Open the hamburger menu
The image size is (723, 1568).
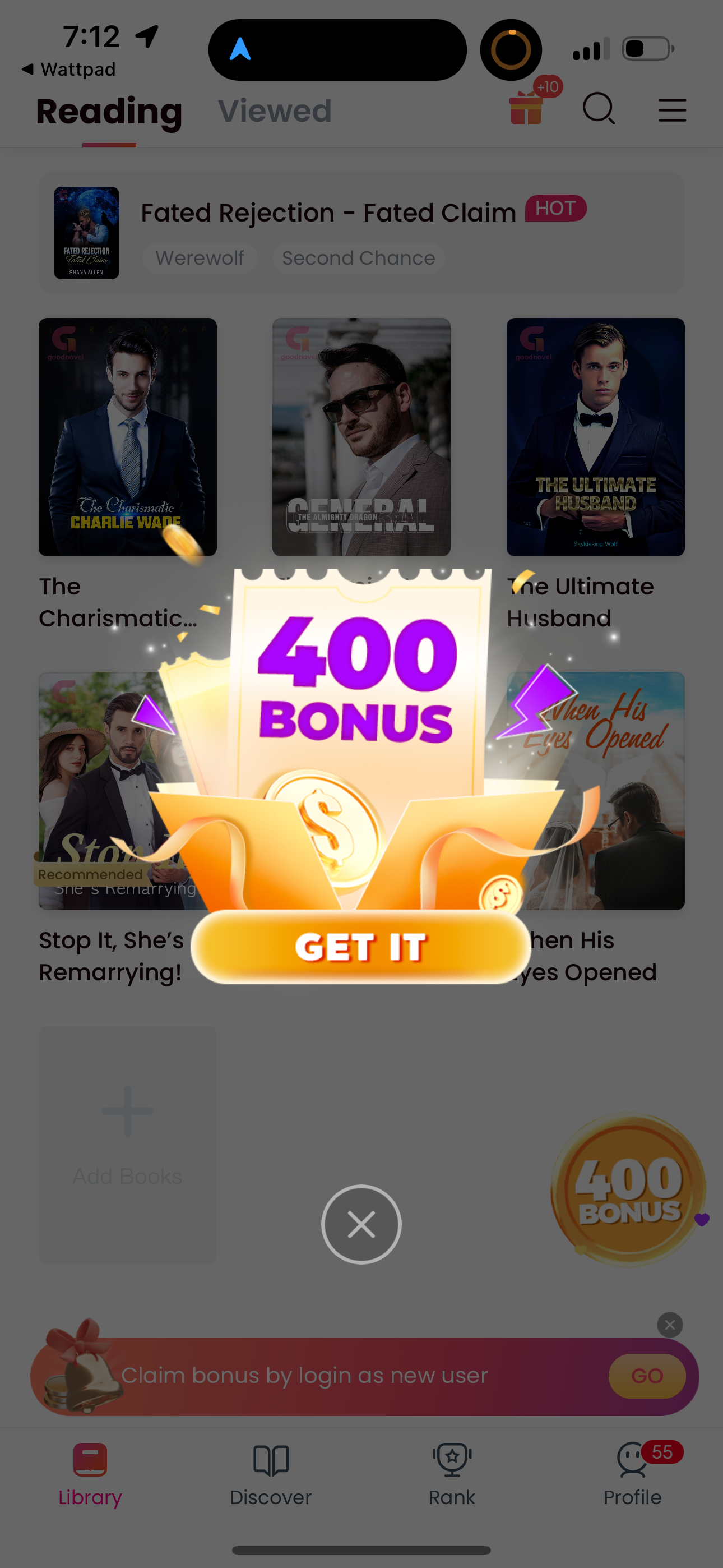pos(672,110)
